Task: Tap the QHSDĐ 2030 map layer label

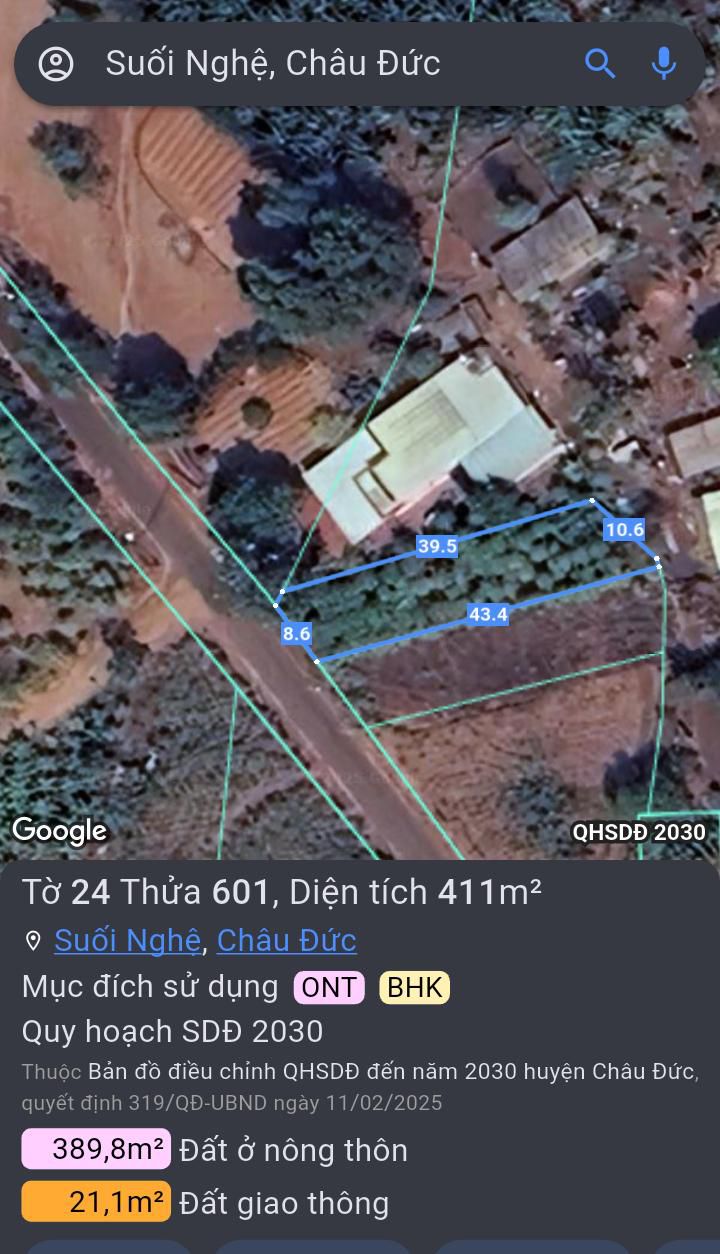Action: pos(638,832)
